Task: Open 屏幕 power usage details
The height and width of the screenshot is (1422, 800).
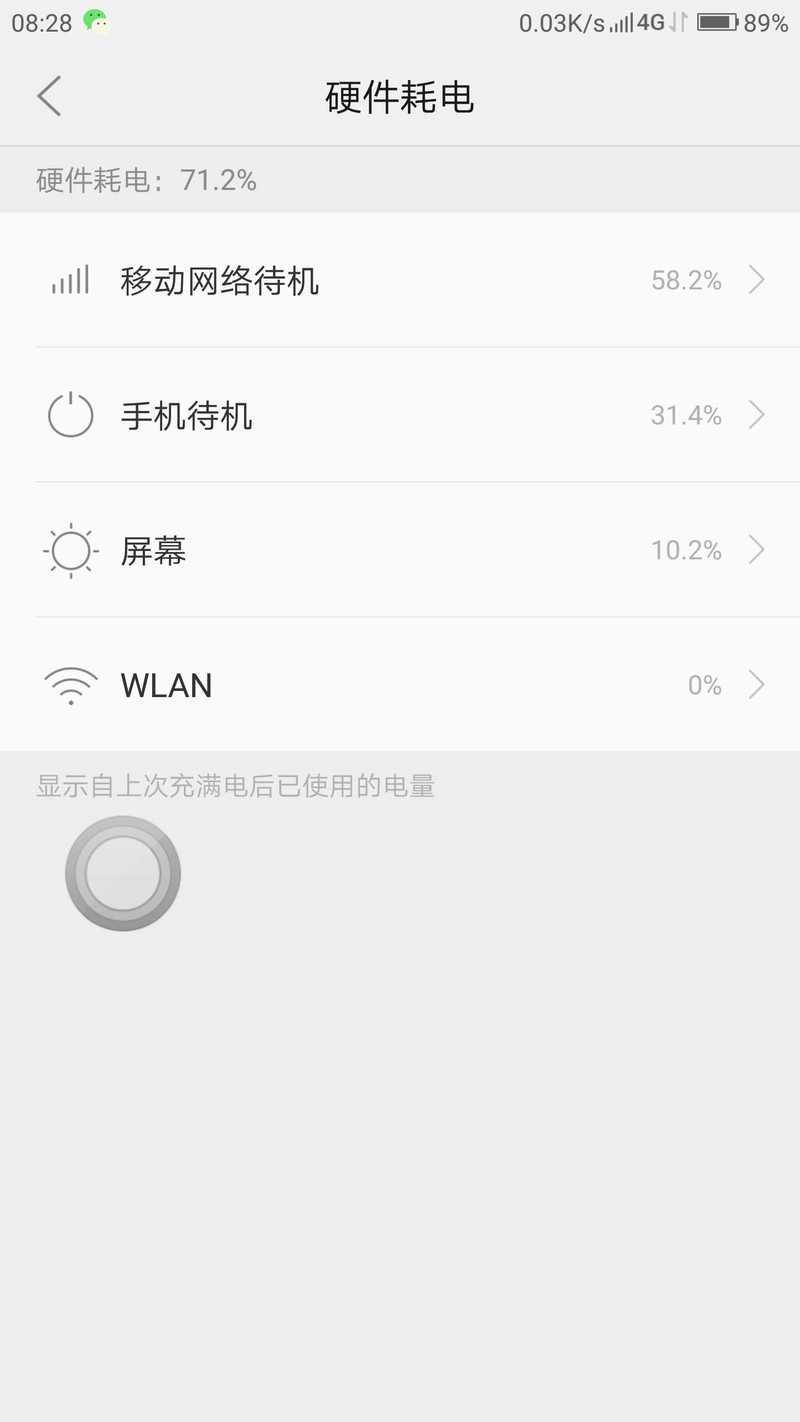Action: point(400,550)
